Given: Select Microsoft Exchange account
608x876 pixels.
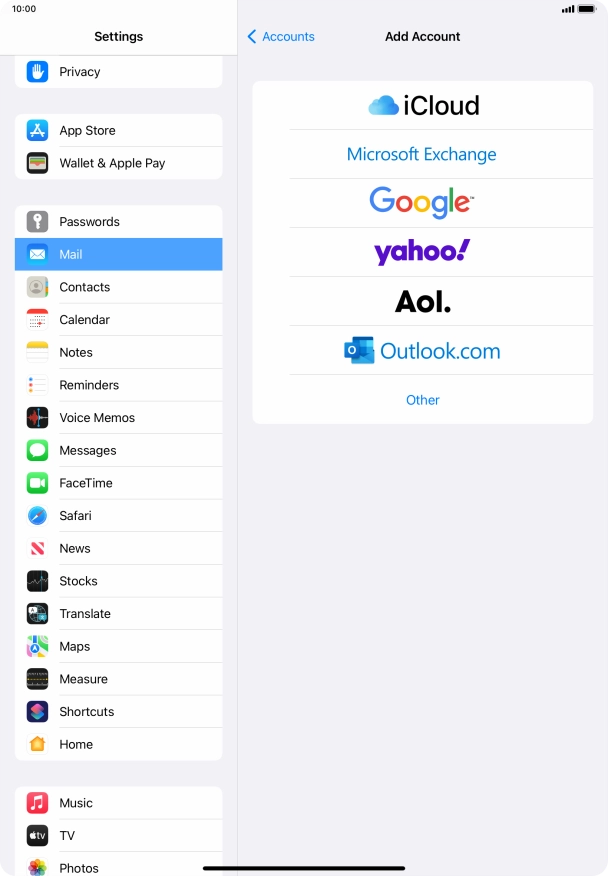Looking at the screenshot, I should pos(422,154).
